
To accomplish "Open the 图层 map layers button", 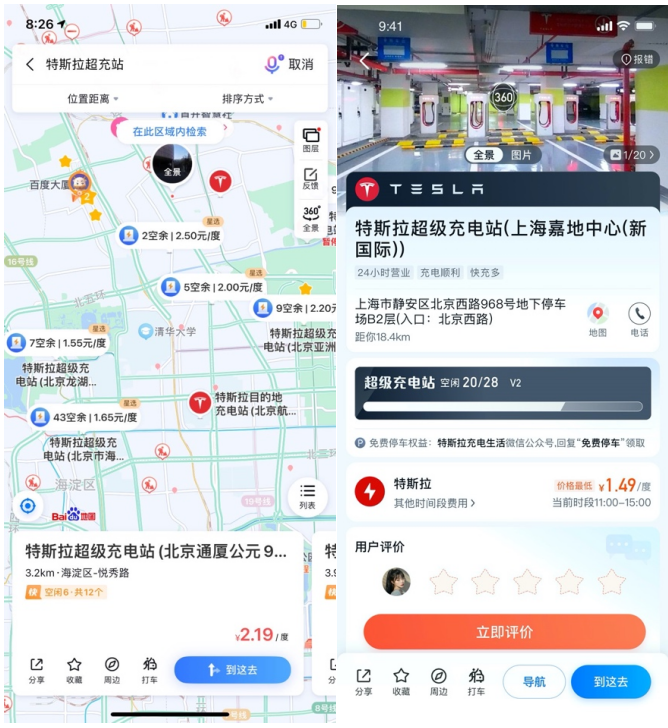I will pyautogui.click(x=311, y=140).
